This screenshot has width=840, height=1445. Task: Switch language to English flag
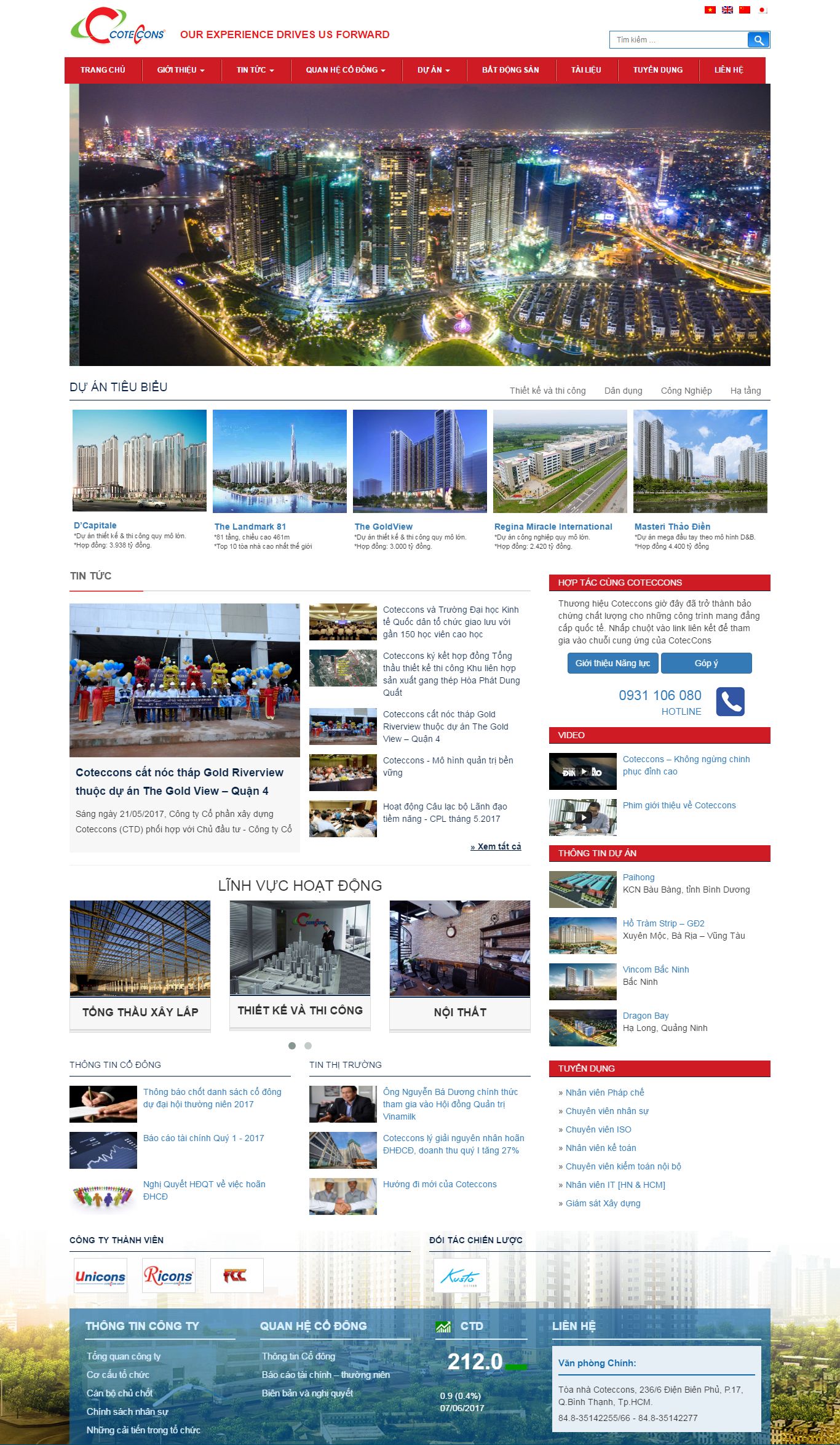pyautogui.click(x=727, y=10)
